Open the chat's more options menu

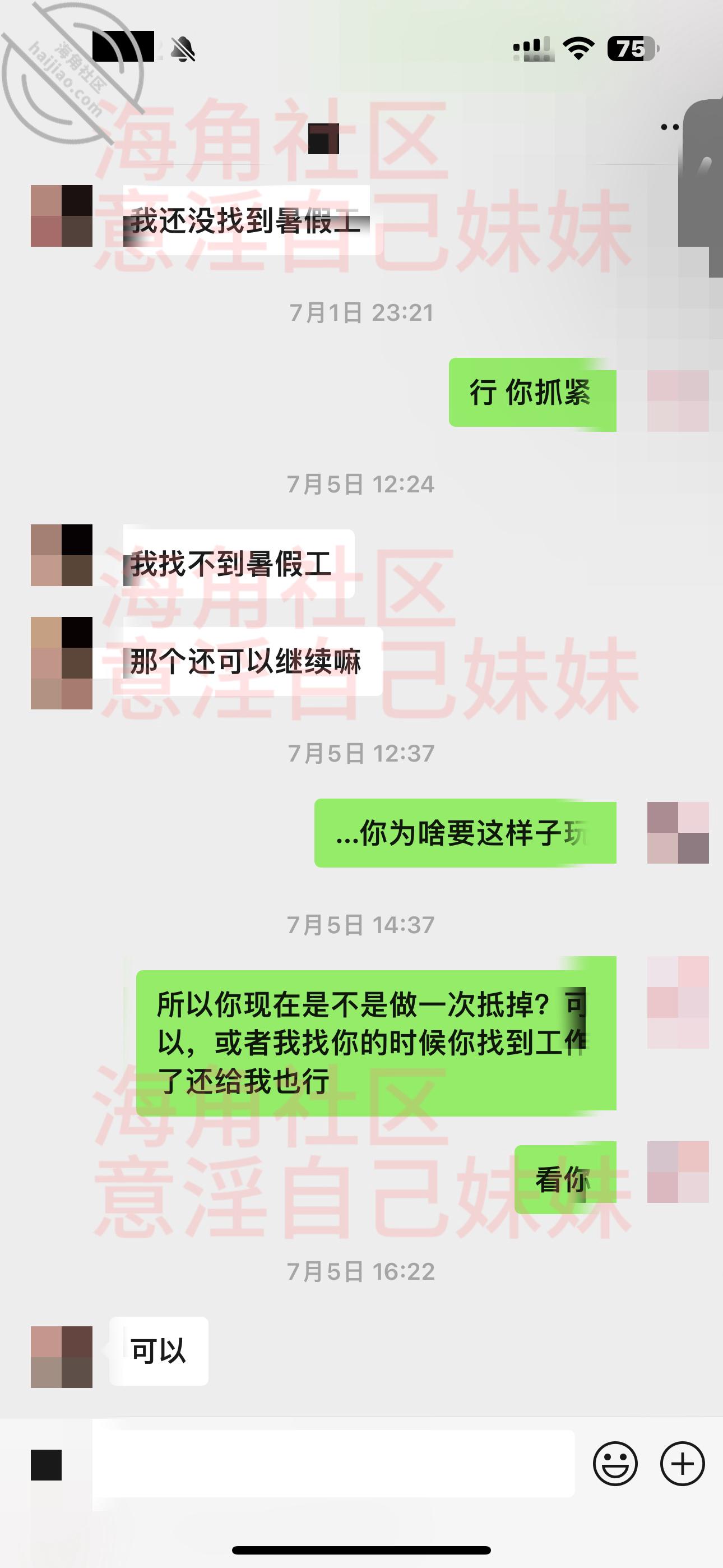click(x=669, y=127)
